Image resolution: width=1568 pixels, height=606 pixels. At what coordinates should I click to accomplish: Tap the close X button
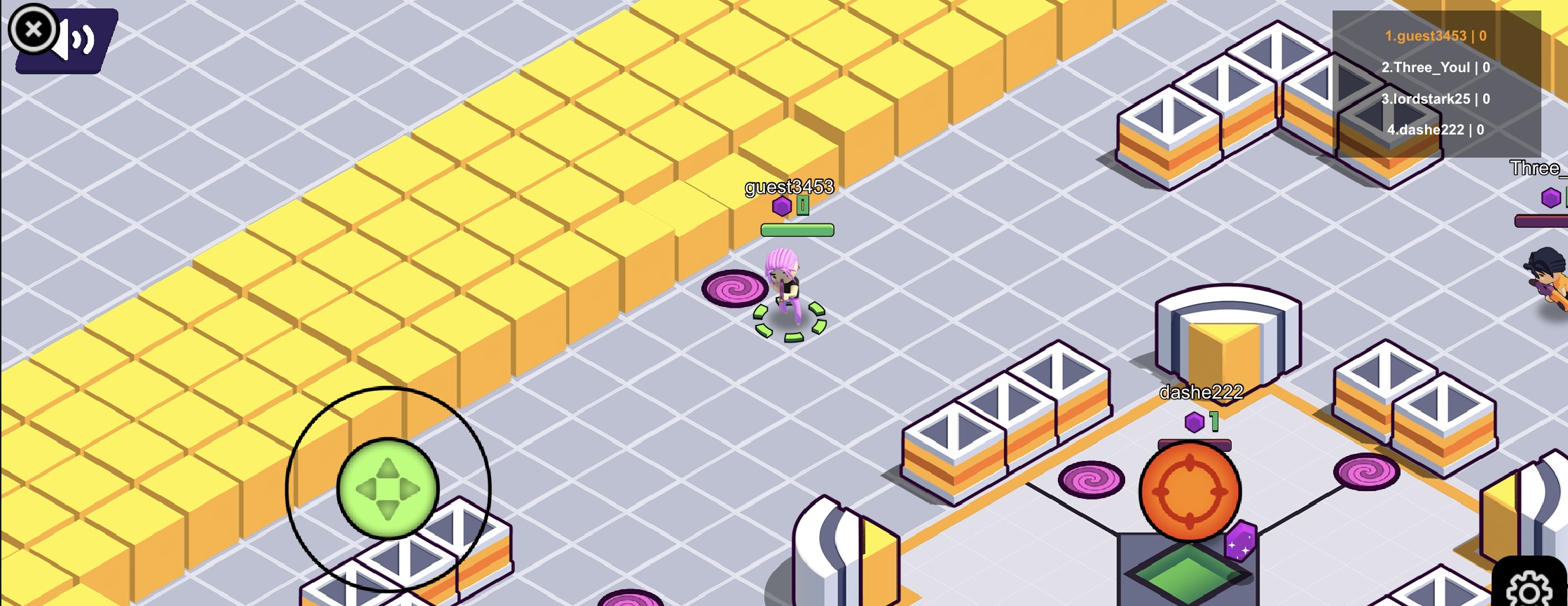tap(32, 30)
